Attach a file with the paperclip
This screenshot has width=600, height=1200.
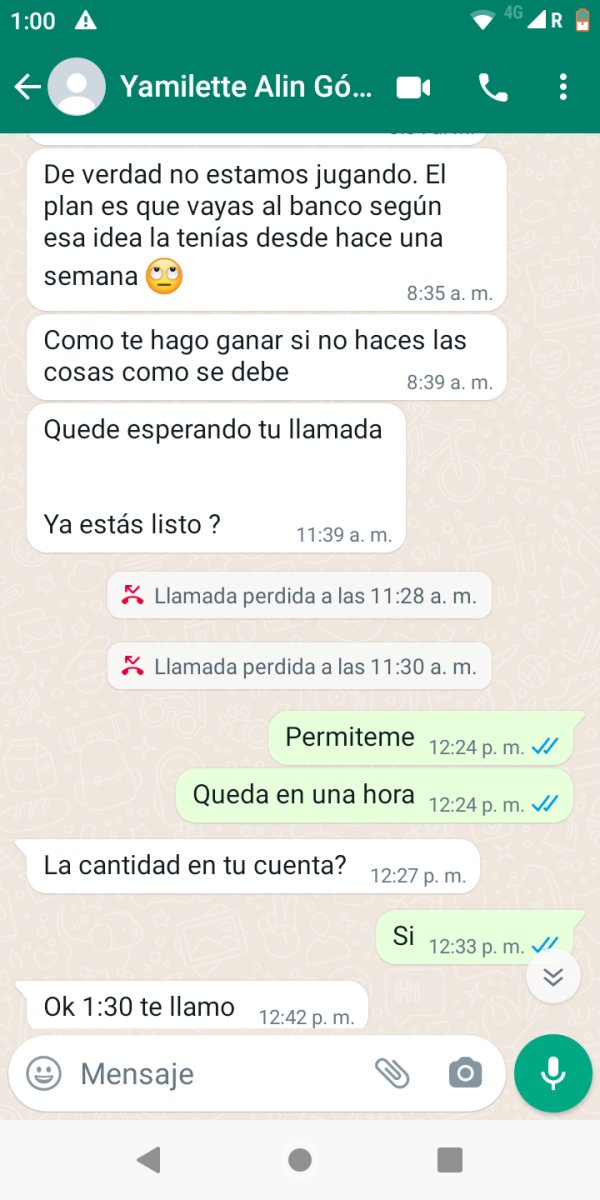pos(392,1074)
